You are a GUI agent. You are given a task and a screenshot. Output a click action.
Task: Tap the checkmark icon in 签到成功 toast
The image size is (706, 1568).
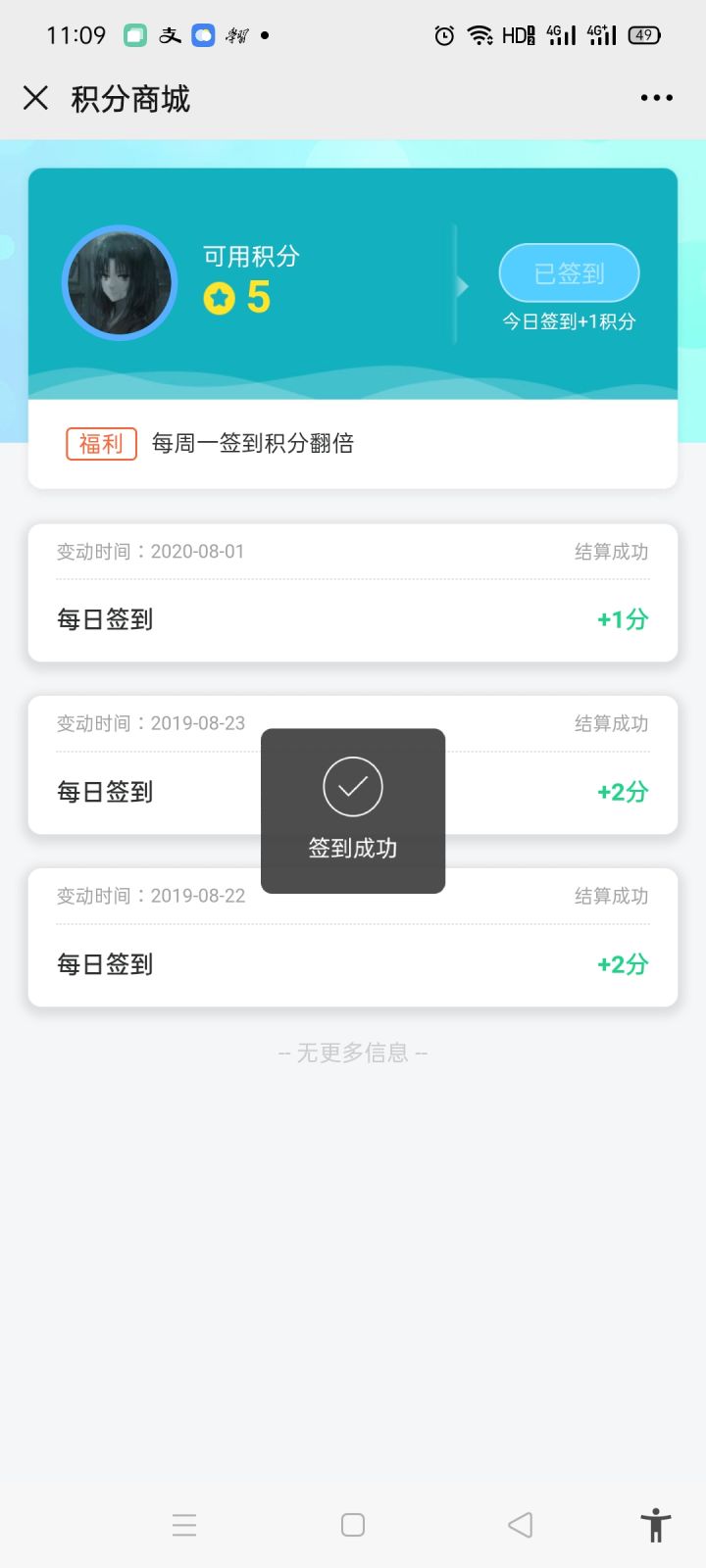point(352,786)
